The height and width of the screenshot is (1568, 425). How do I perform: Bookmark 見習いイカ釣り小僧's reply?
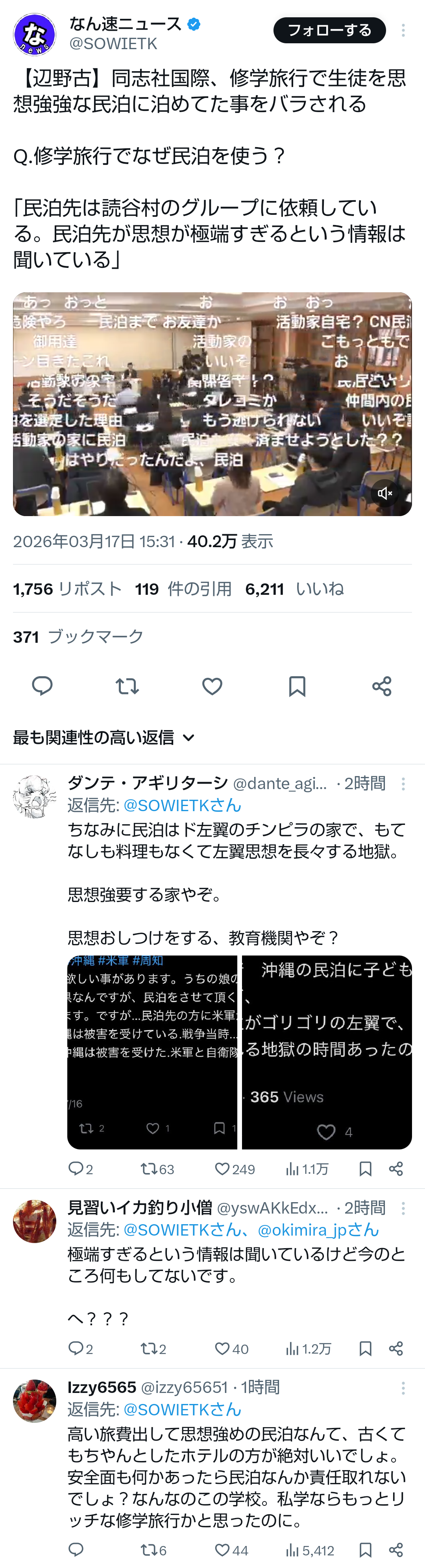point(365,1349)
